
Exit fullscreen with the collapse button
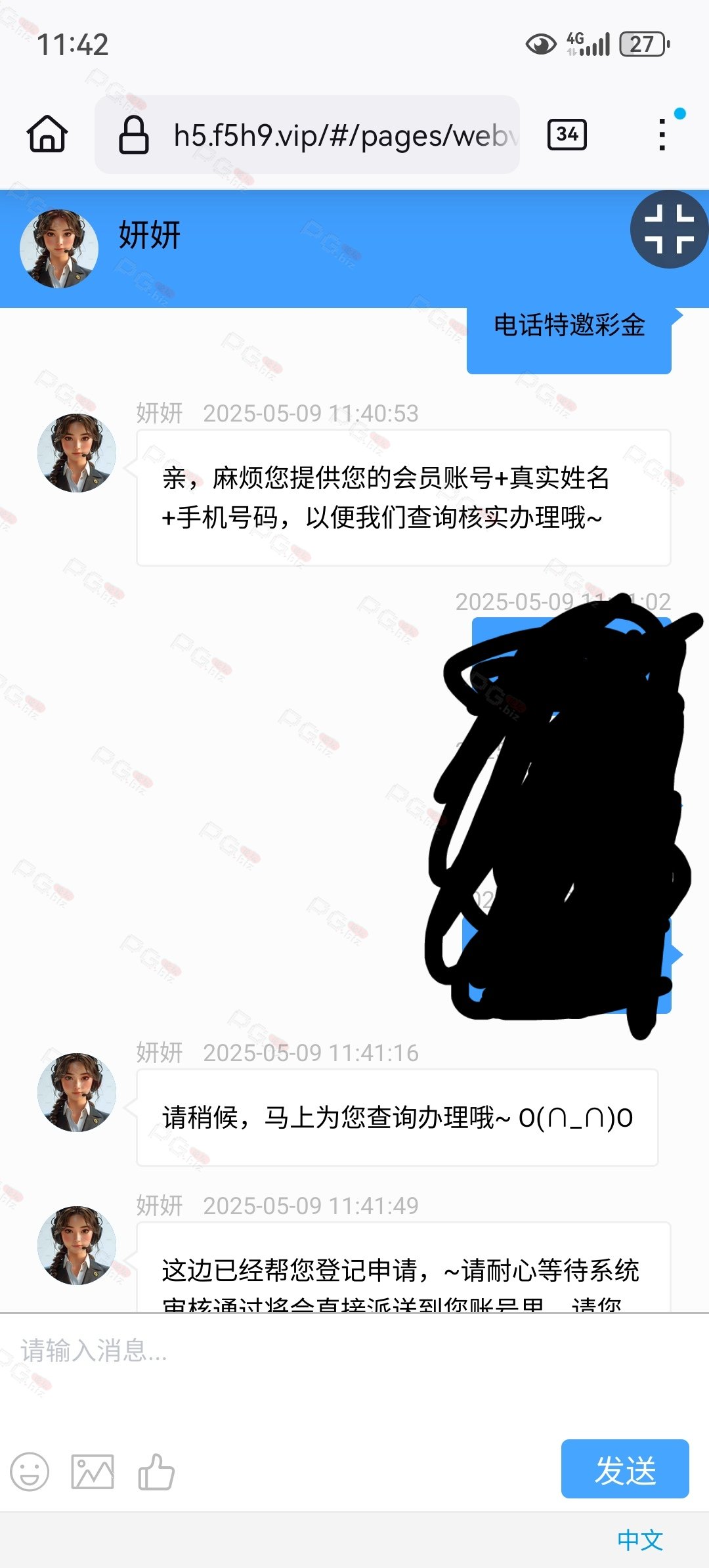670,229
